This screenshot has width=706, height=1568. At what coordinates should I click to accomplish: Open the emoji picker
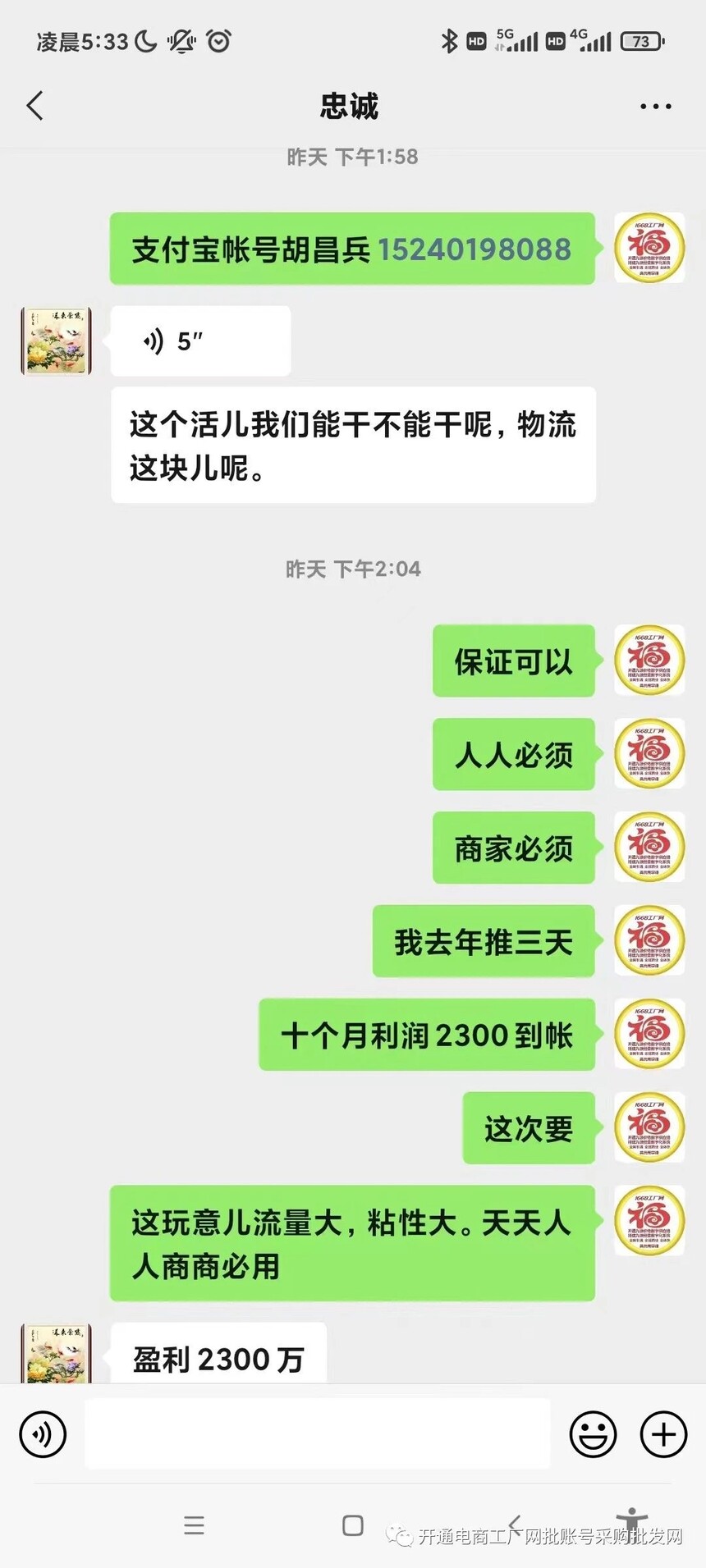(x=593, y=1434)
